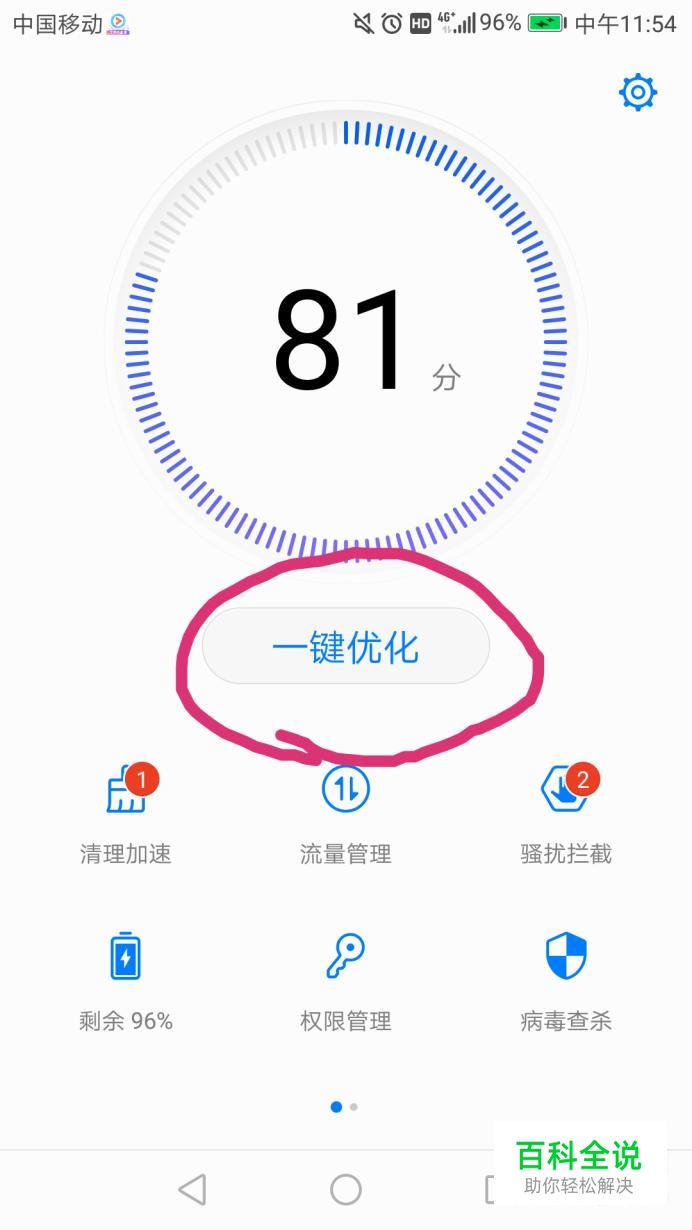
Task: Open settings via the gear icon
Action: (638, 93)
